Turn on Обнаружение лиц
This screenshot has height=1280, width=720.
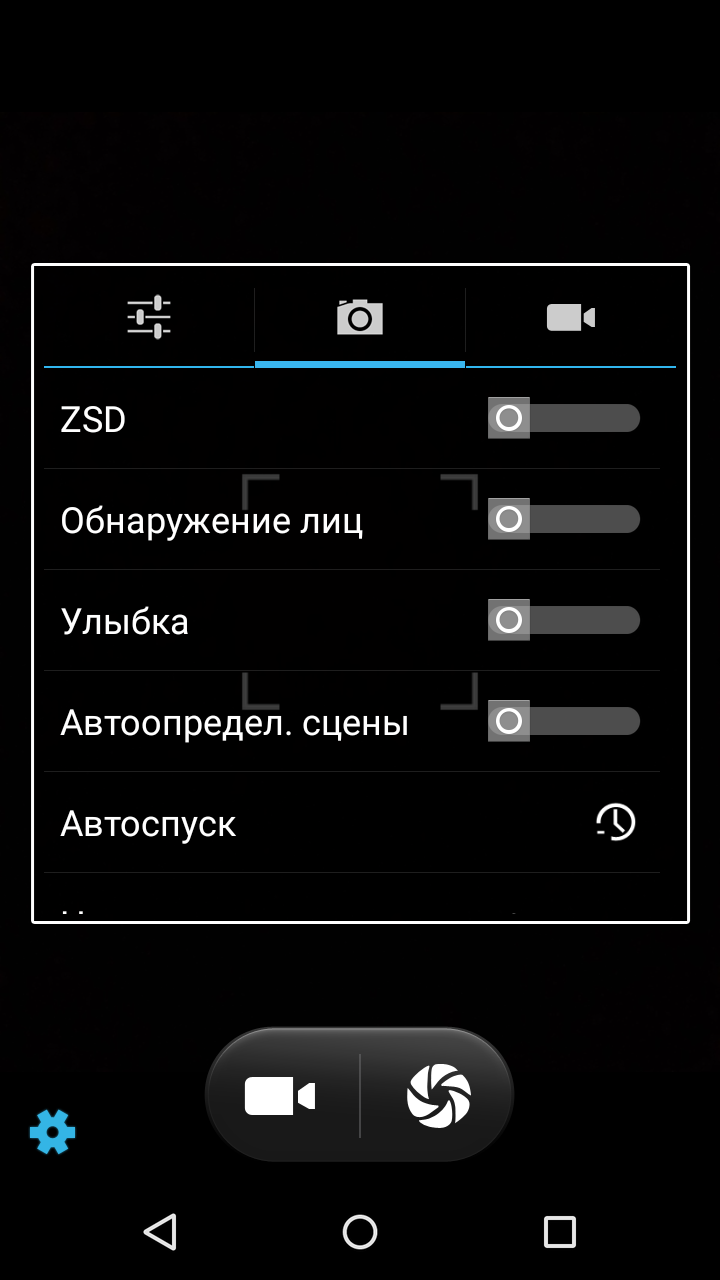(564, 519)
